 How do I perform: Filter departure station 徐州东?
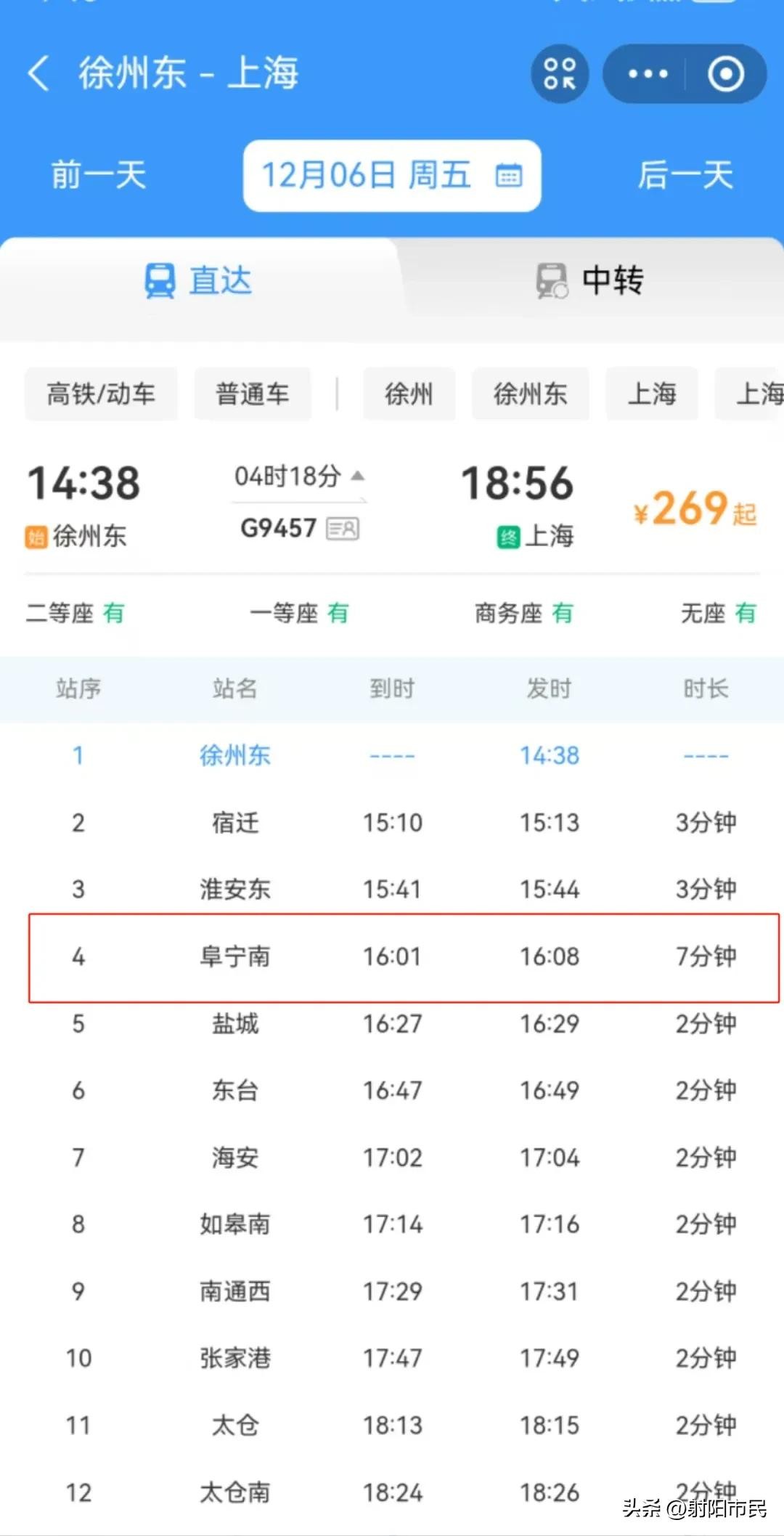(530, 394)
